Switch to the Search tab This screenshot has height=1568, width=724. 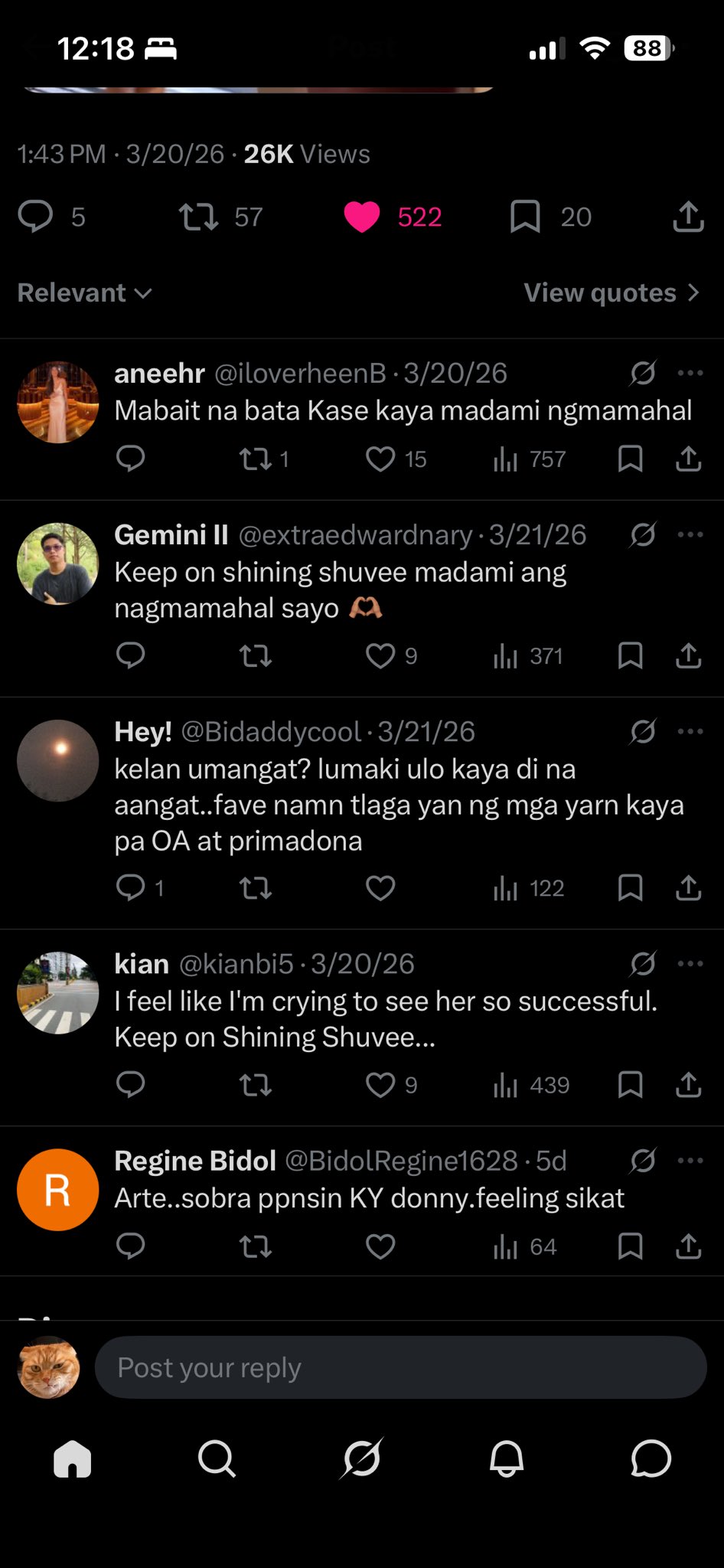[217, 1459]
